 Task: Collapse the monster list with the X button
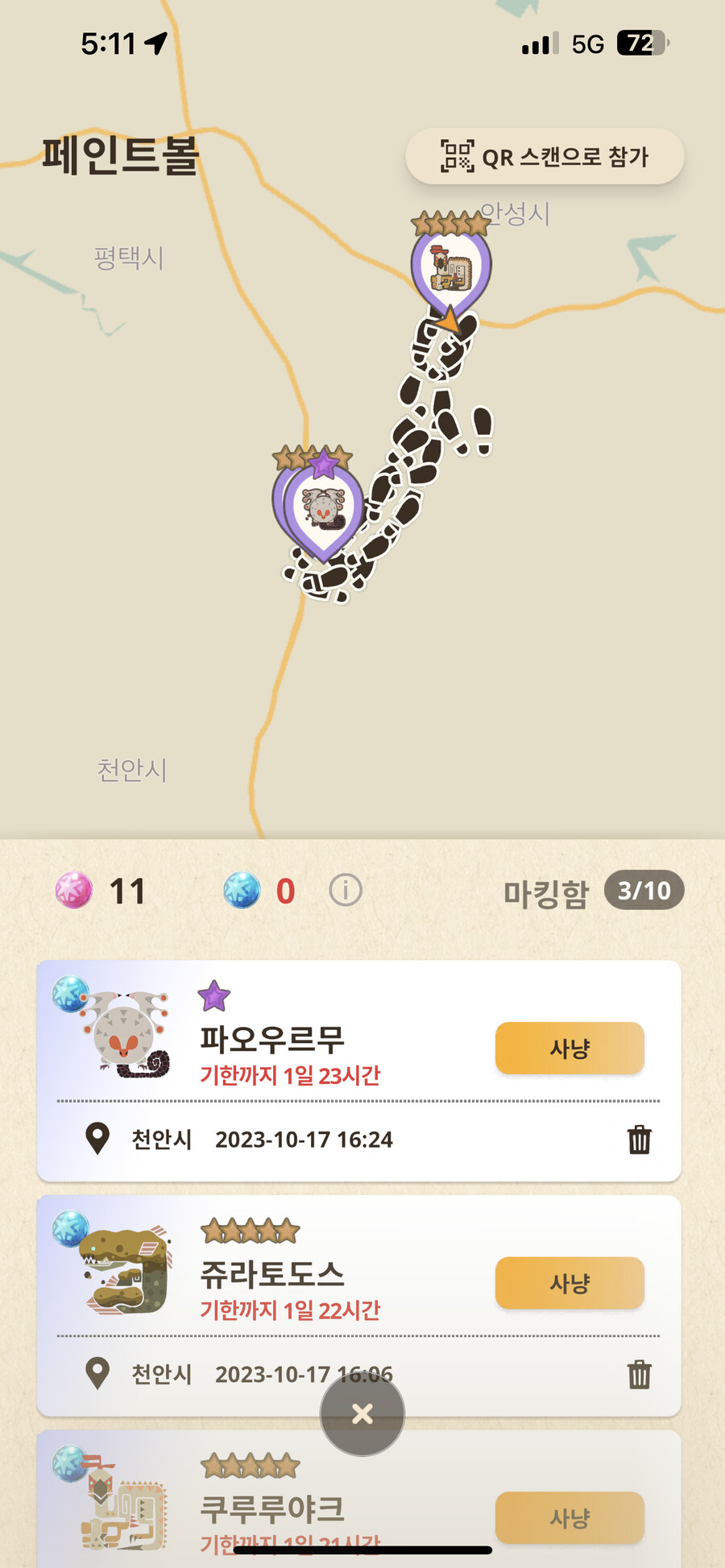point(362,1415)
